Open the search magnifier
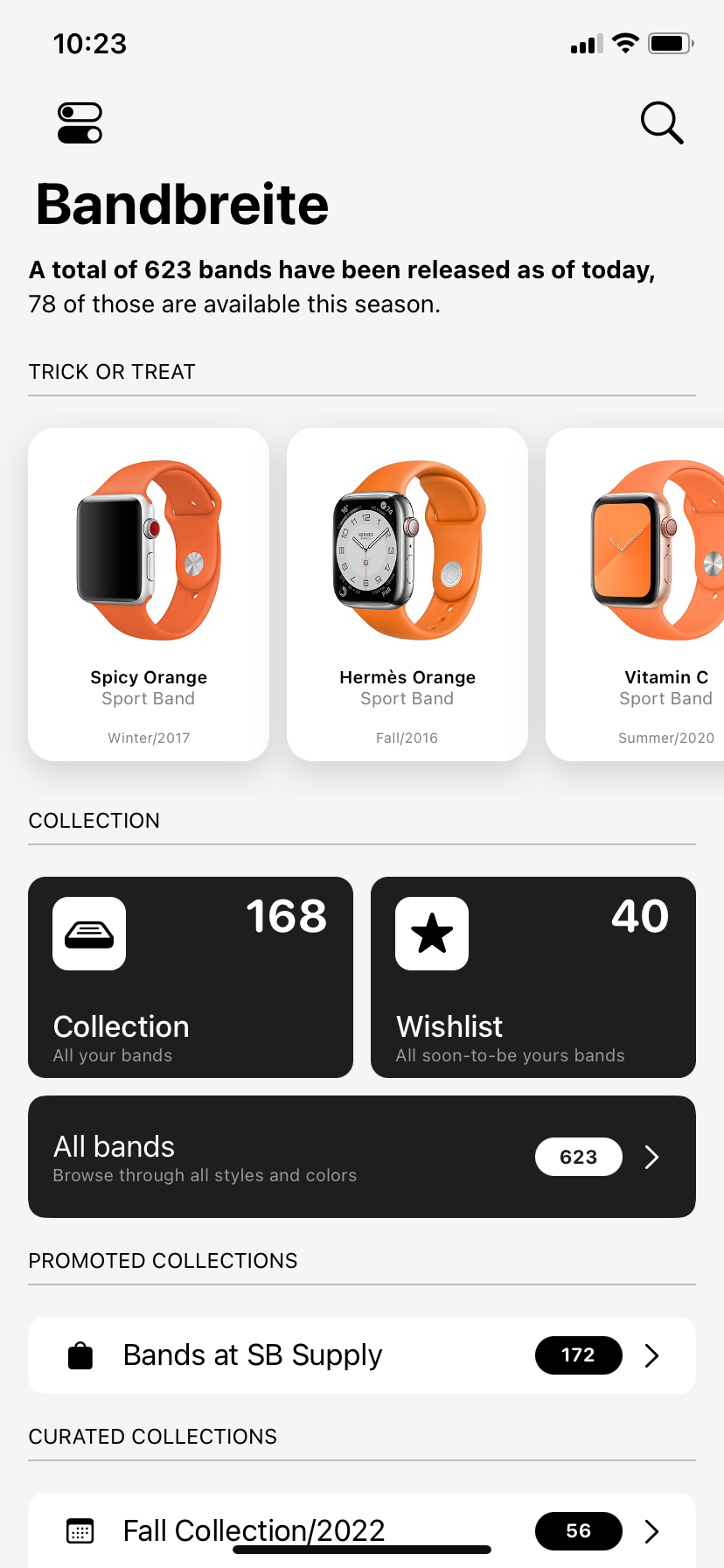Screen dimensions: 724x1568 pyautogui.click(x=662, y=122)
